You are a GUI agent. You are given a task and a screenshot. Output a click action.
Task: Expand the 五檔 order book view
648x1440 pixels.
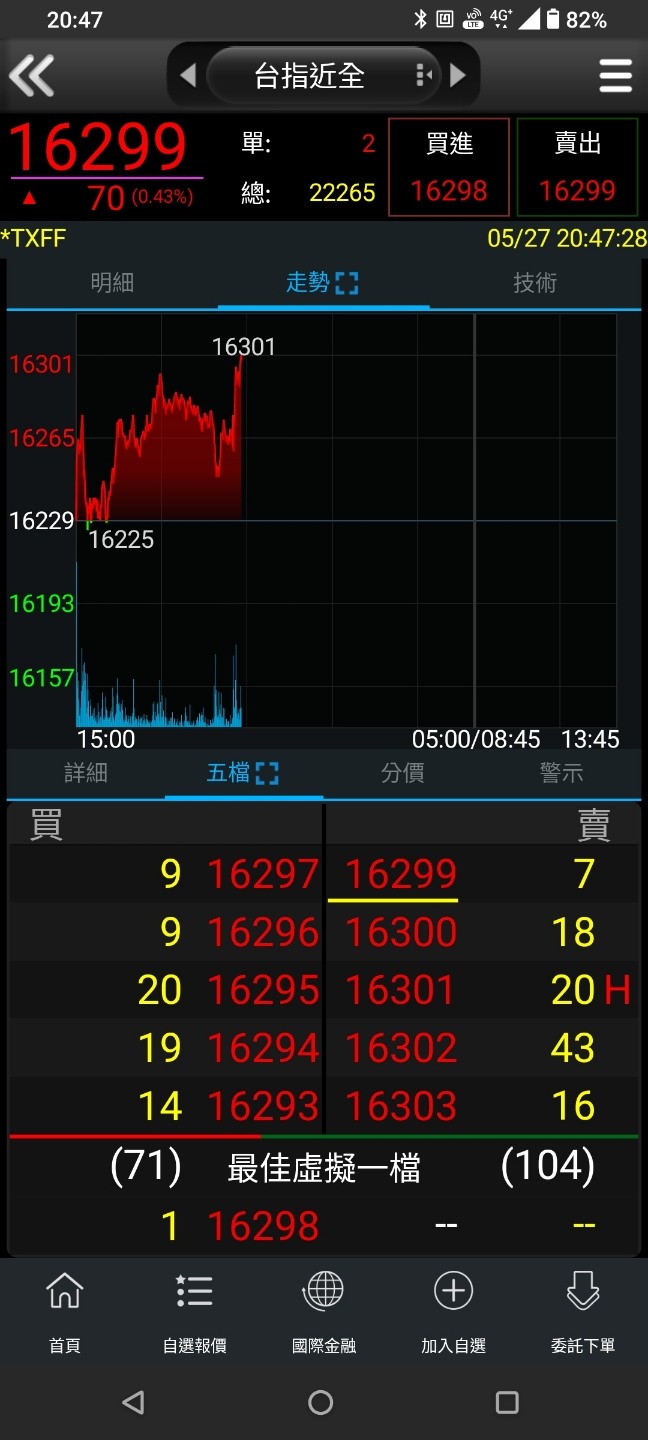[267, 773]
